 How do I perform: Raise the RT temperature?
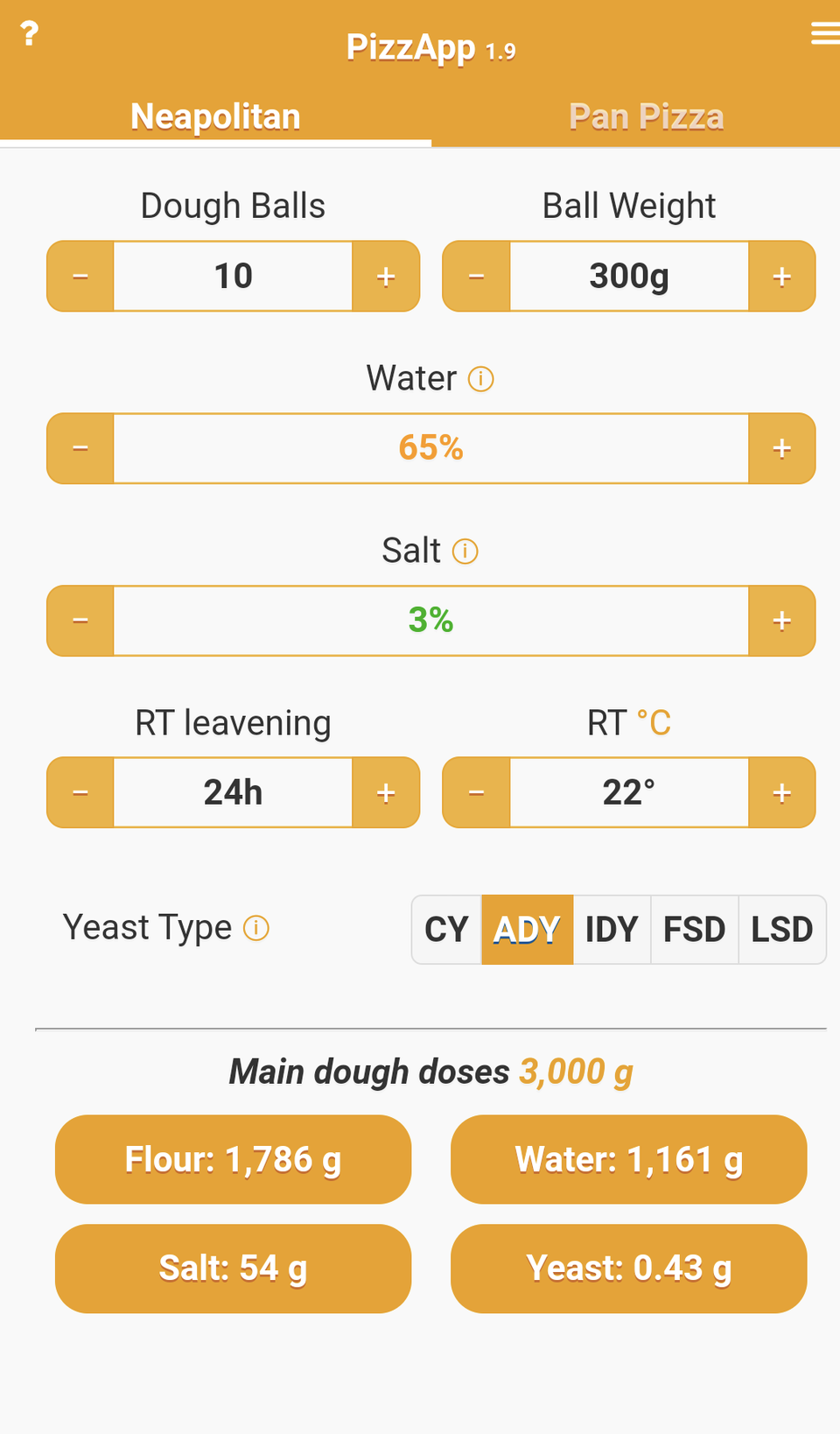tap(781, 793)
